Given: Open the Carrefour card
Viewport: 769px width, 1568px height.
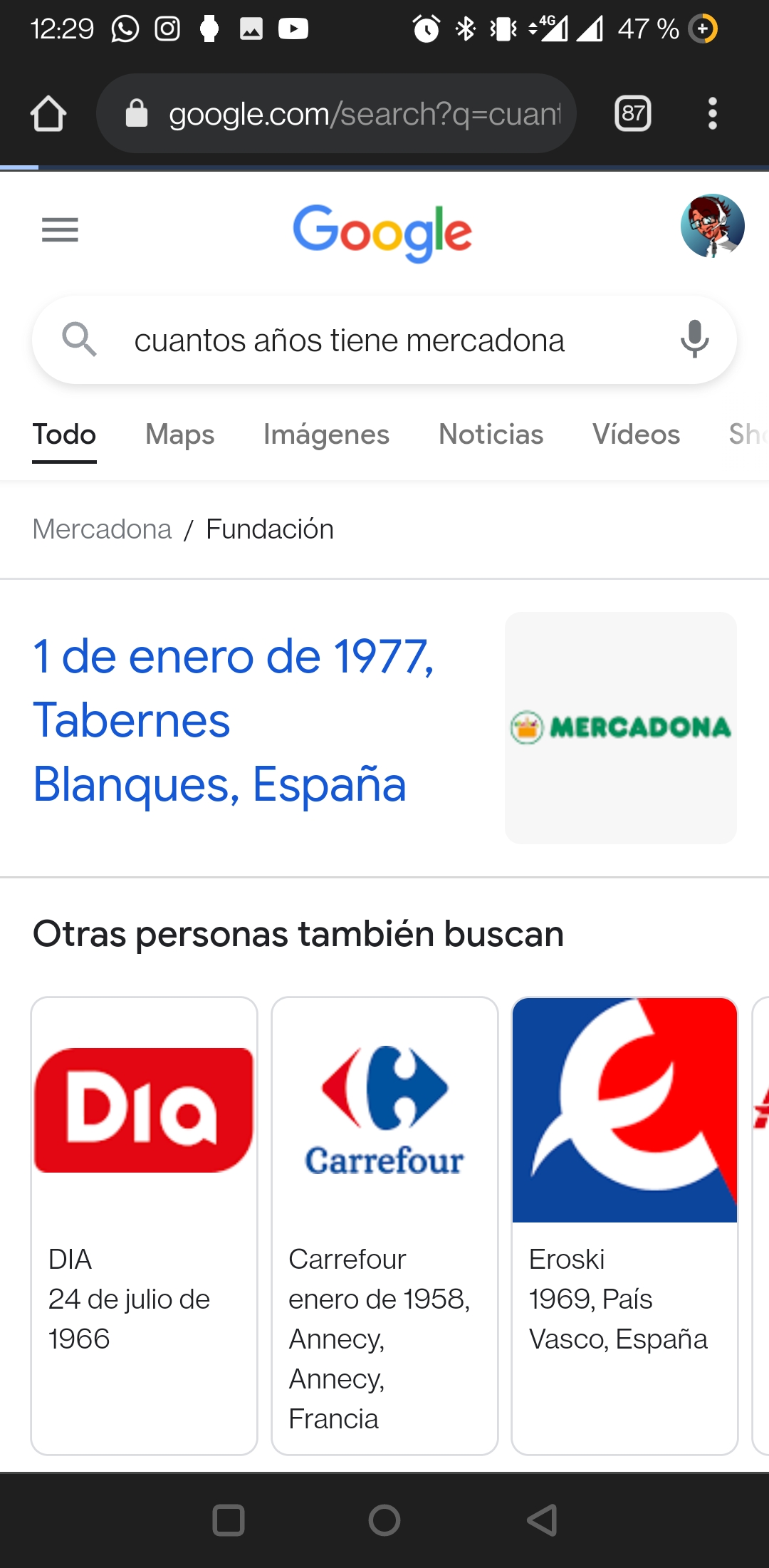Looking at the screenshot, I should click(384, 1225).
